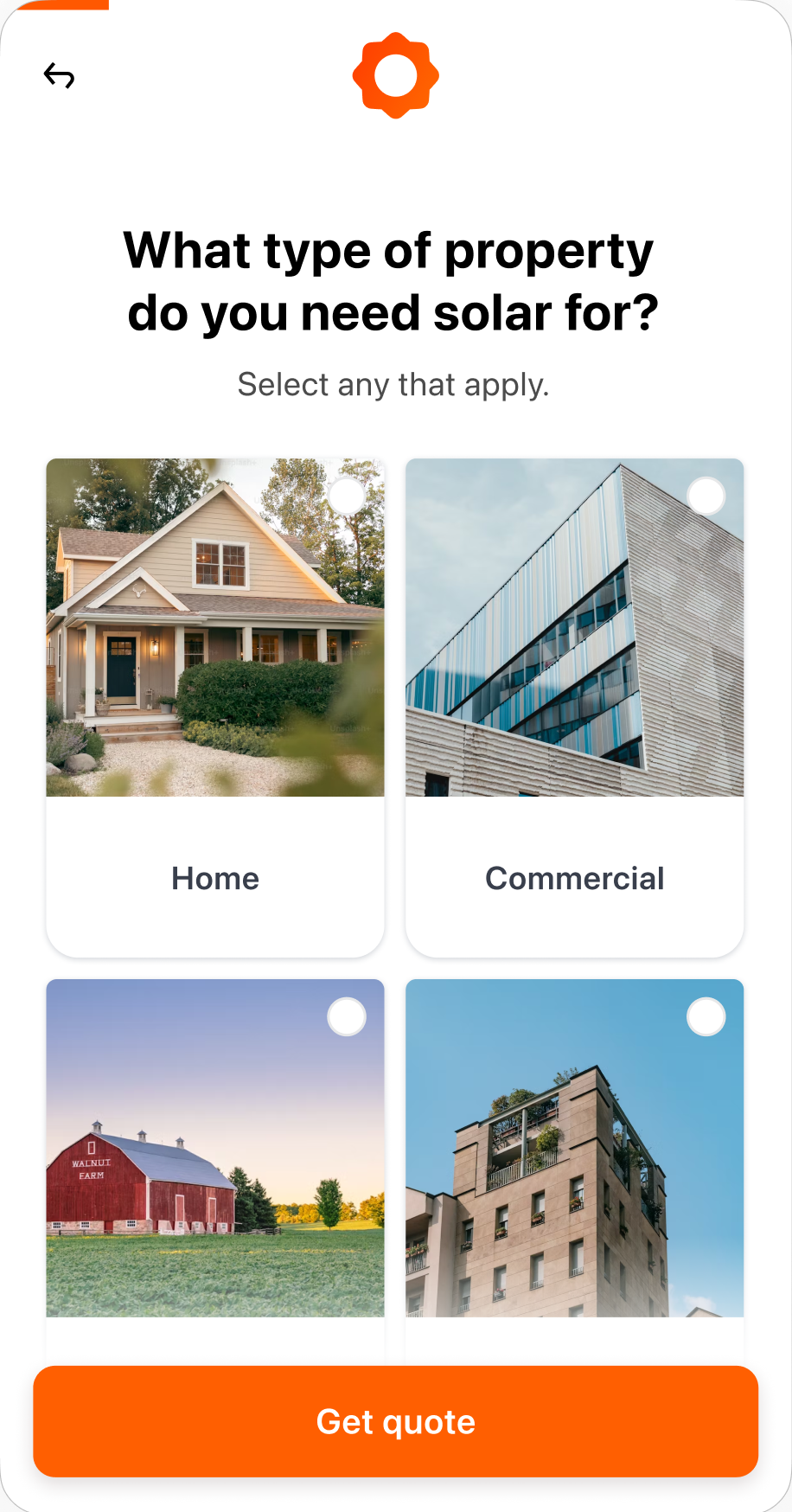Choose the Commercial property card
The width and height of the screenshot is (792, 1512).
574,707
